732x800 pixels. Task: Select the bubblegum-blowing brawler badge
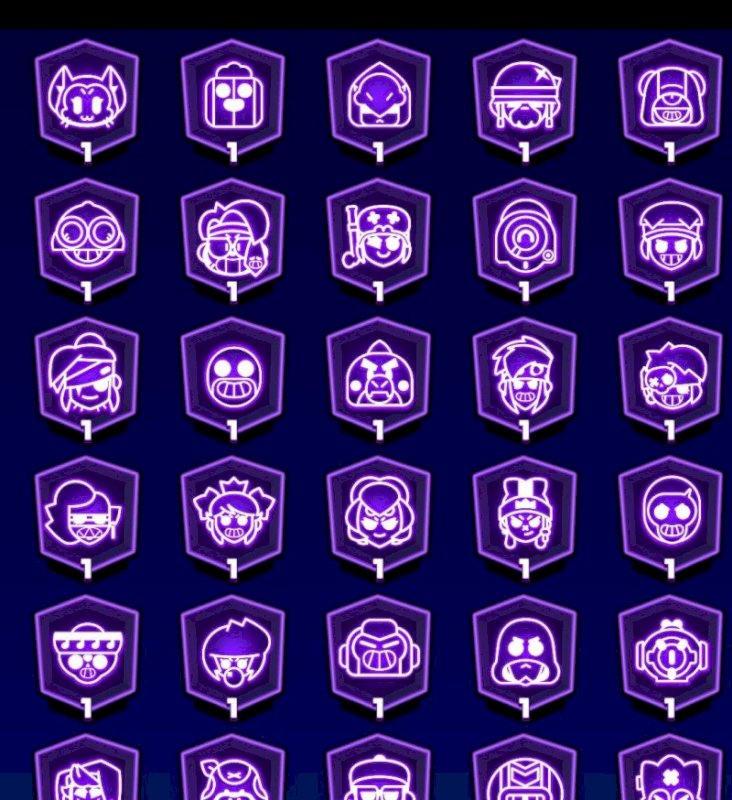[232, 653]
